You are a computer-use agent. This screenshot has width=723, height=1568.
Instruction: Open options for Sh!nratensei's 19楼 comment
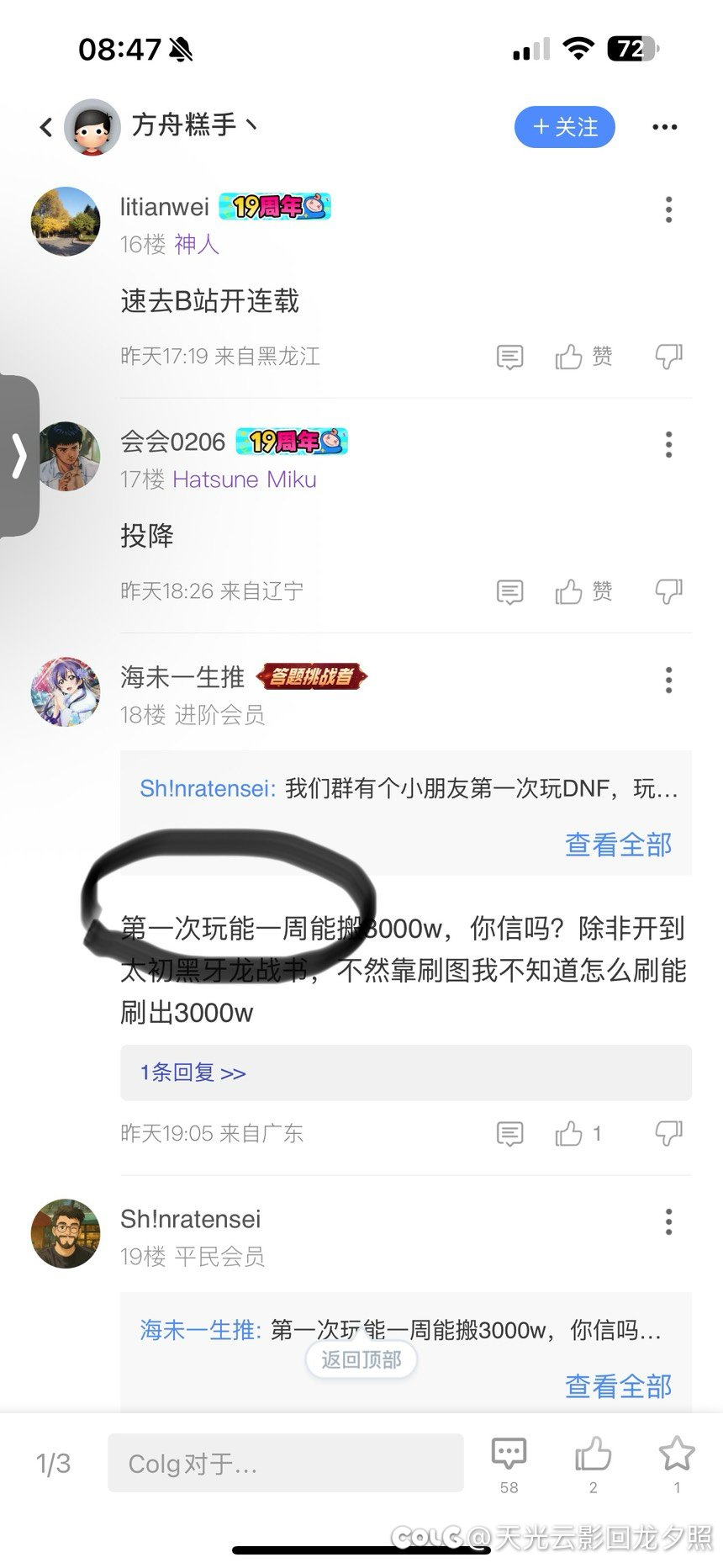click(668, 1221)
